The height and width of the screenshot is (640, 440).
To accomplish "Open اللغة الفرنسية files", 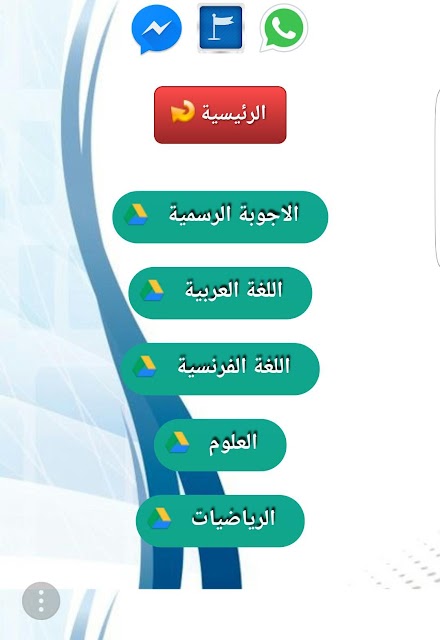I will coord(220,369).
